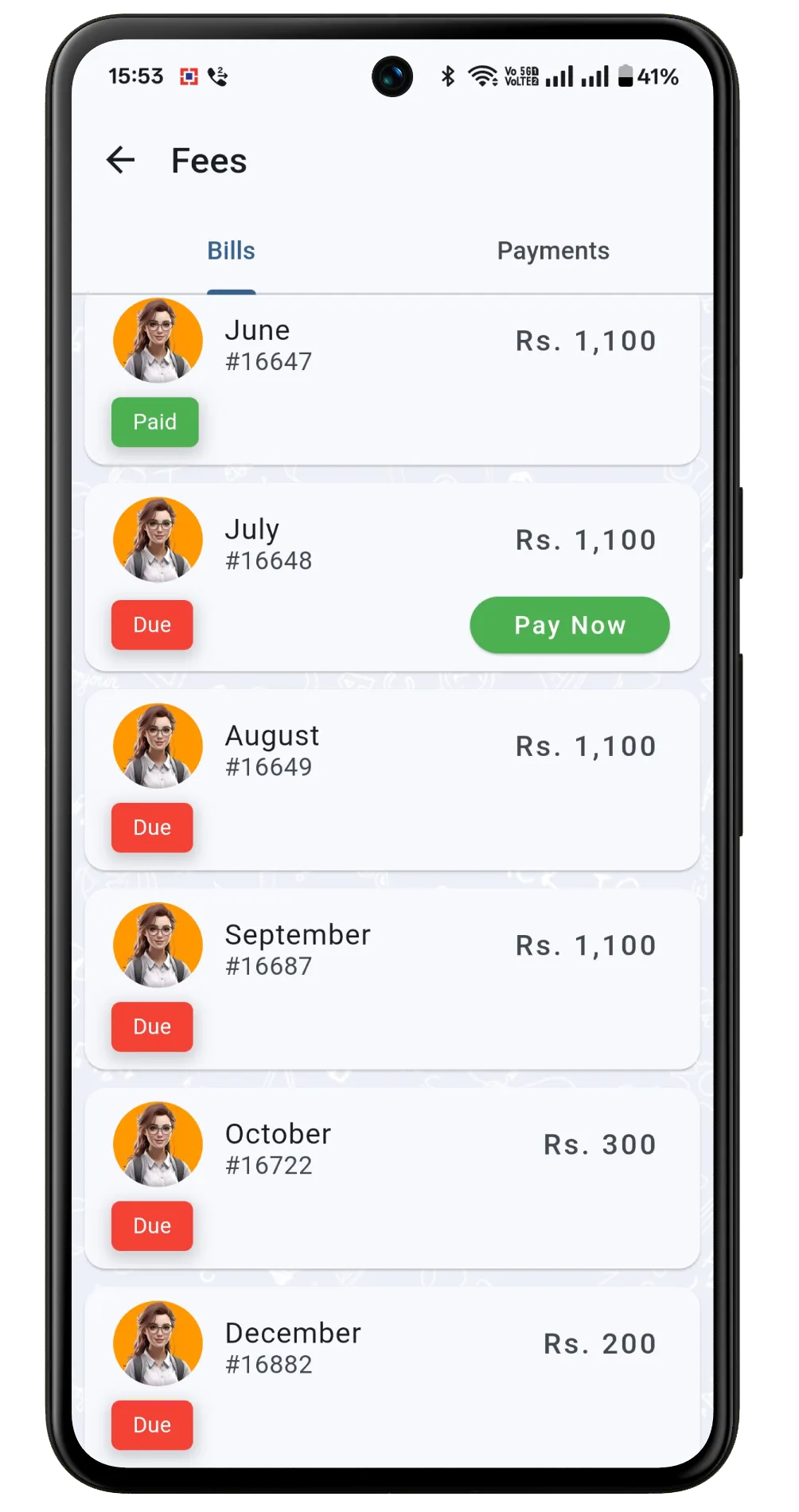Image resolution: width=799 pixels, height=1512 pixels.
Task: Open the August bill #16649
Action: click(x=392, y=780)
